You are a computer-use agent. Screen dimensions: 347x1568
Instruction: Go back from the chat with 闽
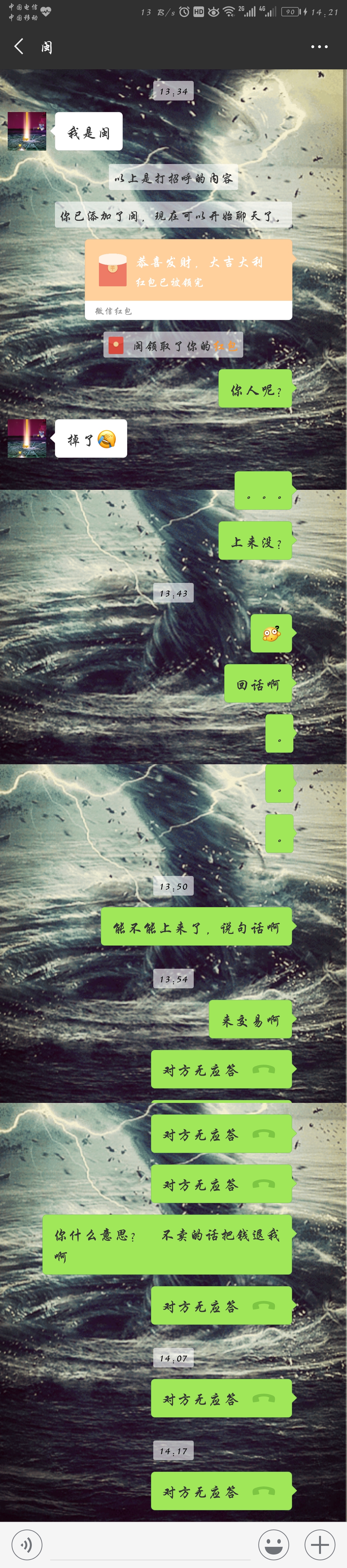click(x=19, y=47)
